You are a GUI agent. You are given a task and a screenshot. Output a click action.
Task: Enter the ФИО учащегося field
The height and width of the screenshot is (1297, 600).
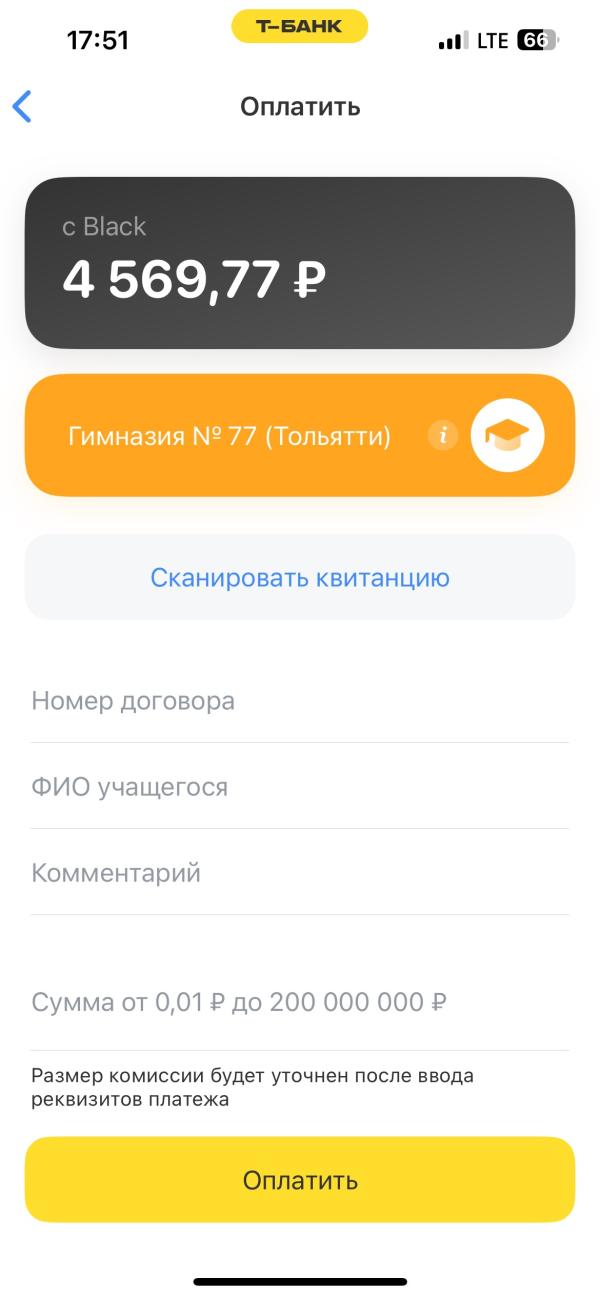(x=300, y=787)
